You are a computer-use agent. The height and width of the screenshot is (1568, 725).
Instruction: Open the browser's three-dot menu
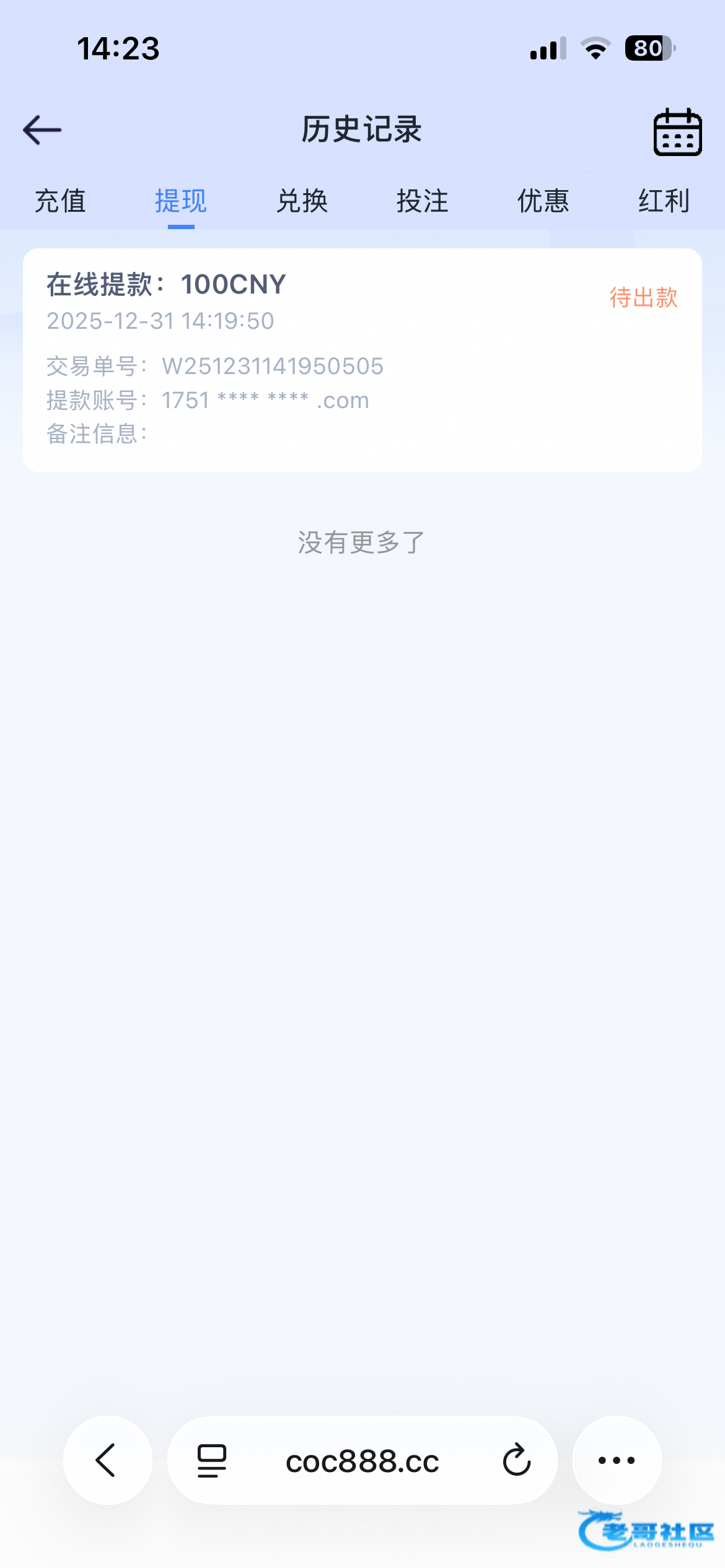click(617, 1460)
